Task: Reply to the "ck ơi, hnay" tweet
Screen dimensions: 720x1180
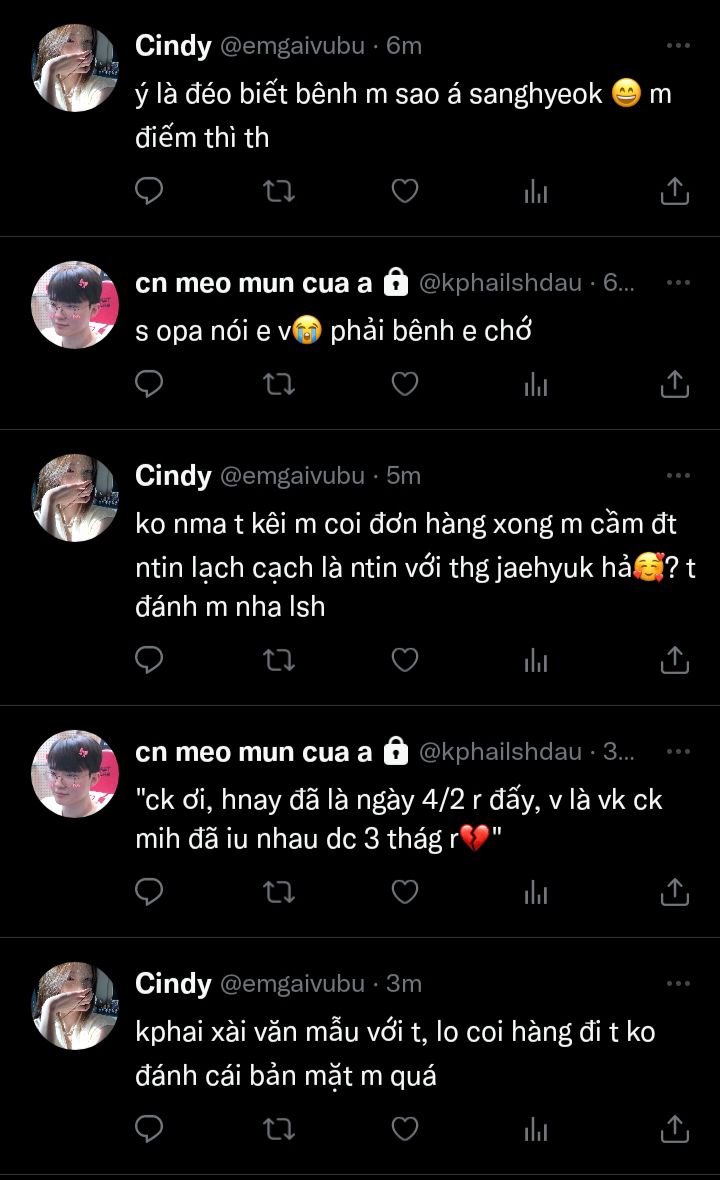Action: pos(149,891)
